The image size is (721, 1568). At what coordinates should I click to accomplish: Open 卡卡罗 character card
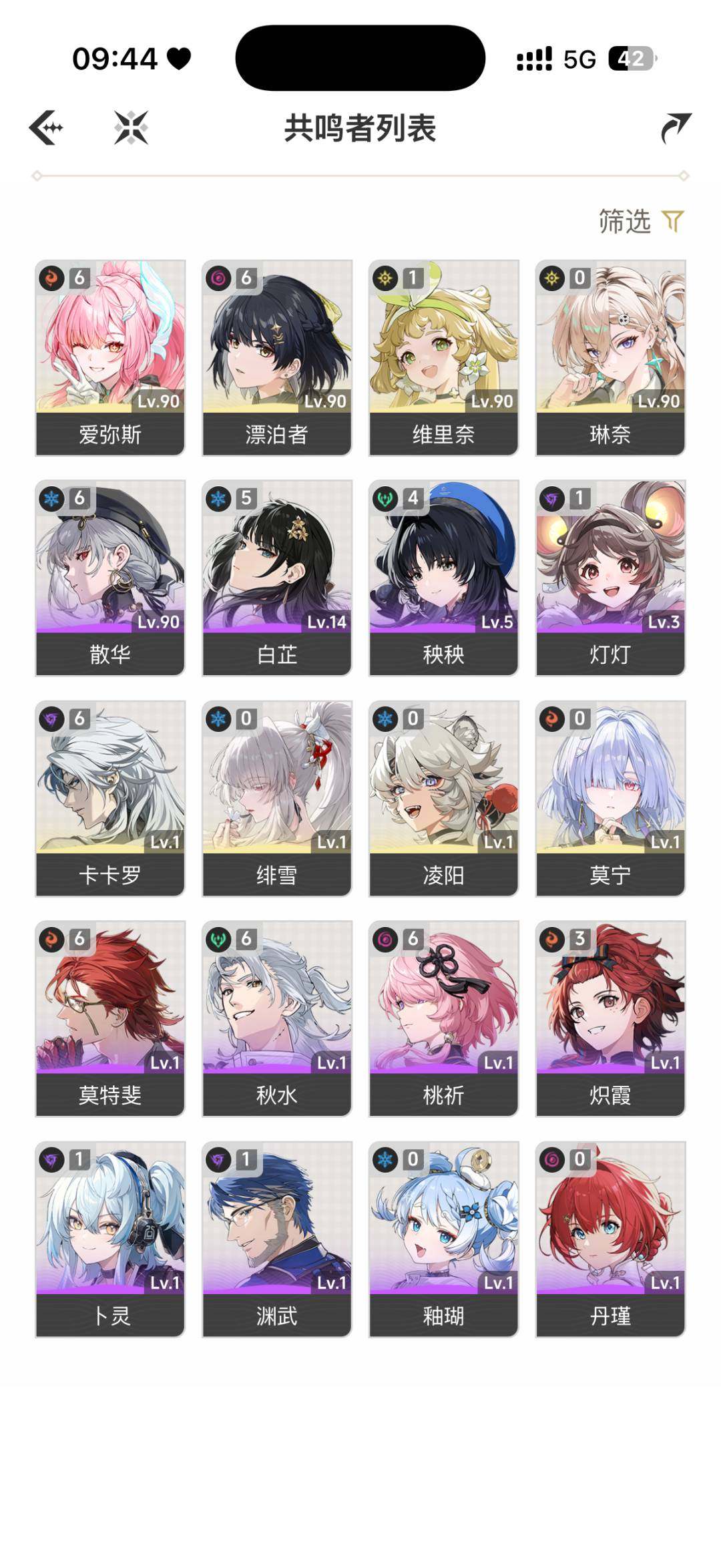(110, 798)
